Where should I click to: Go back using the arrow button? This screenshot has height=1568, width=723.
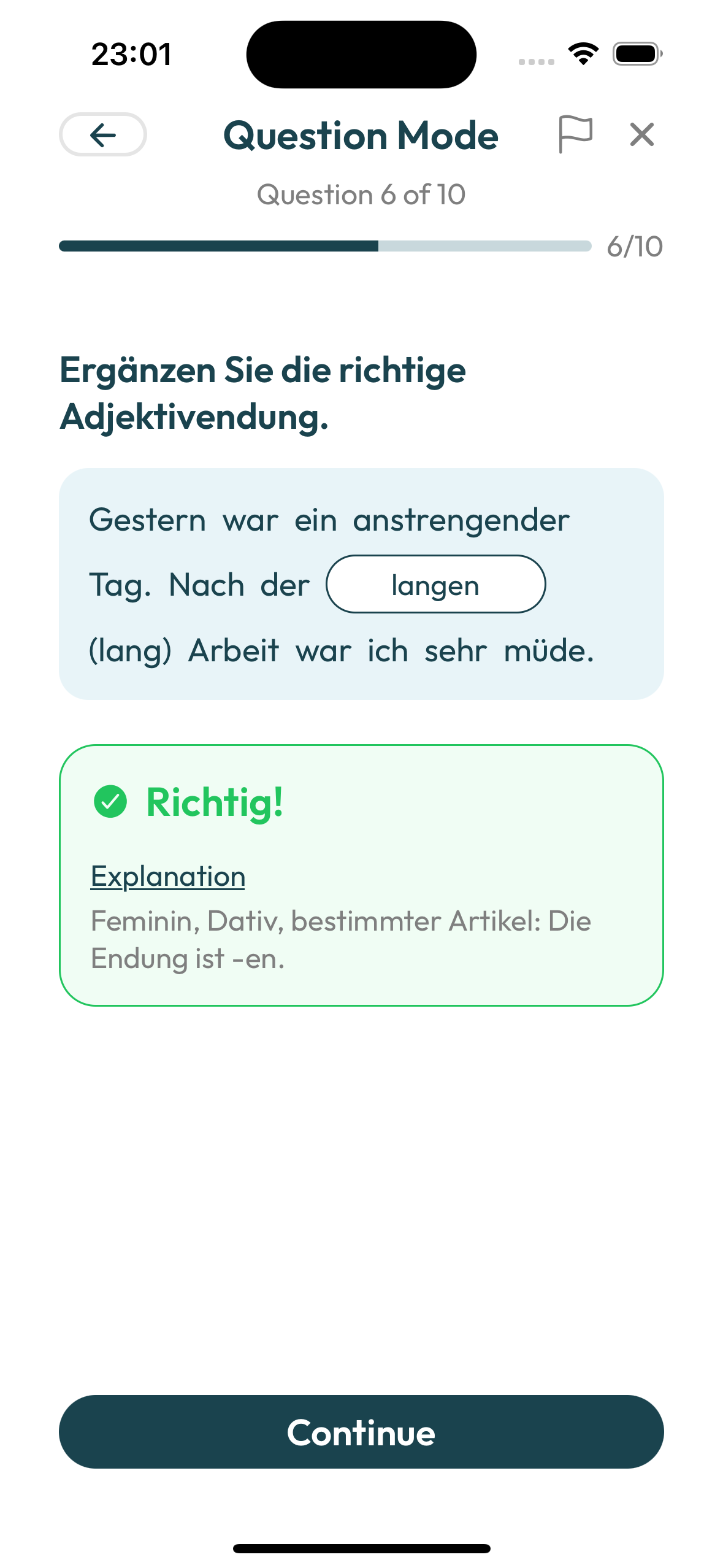[x=102, y=134]
